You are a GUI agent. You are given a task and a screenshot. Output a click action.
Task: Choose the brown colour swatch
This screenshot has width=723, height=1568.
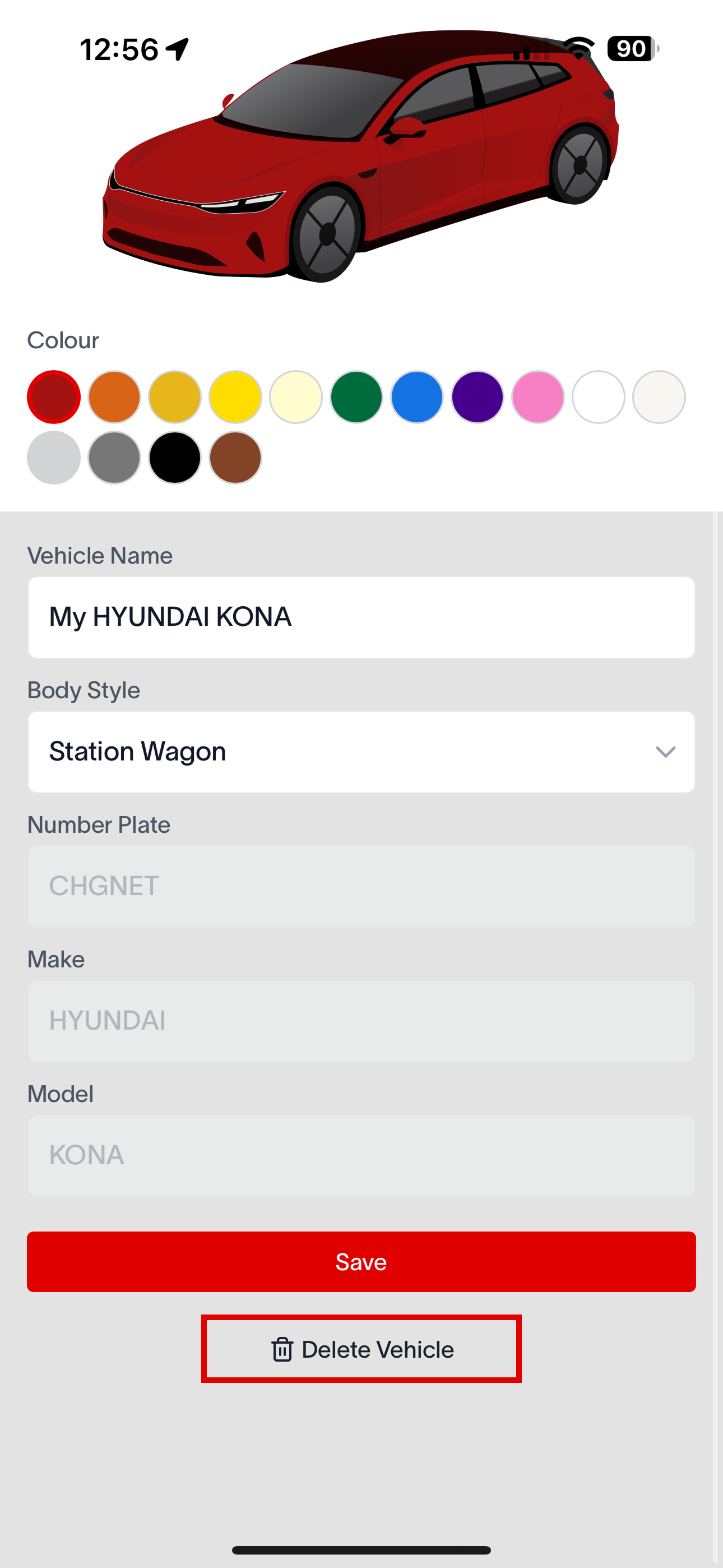[x=235, y=458]
